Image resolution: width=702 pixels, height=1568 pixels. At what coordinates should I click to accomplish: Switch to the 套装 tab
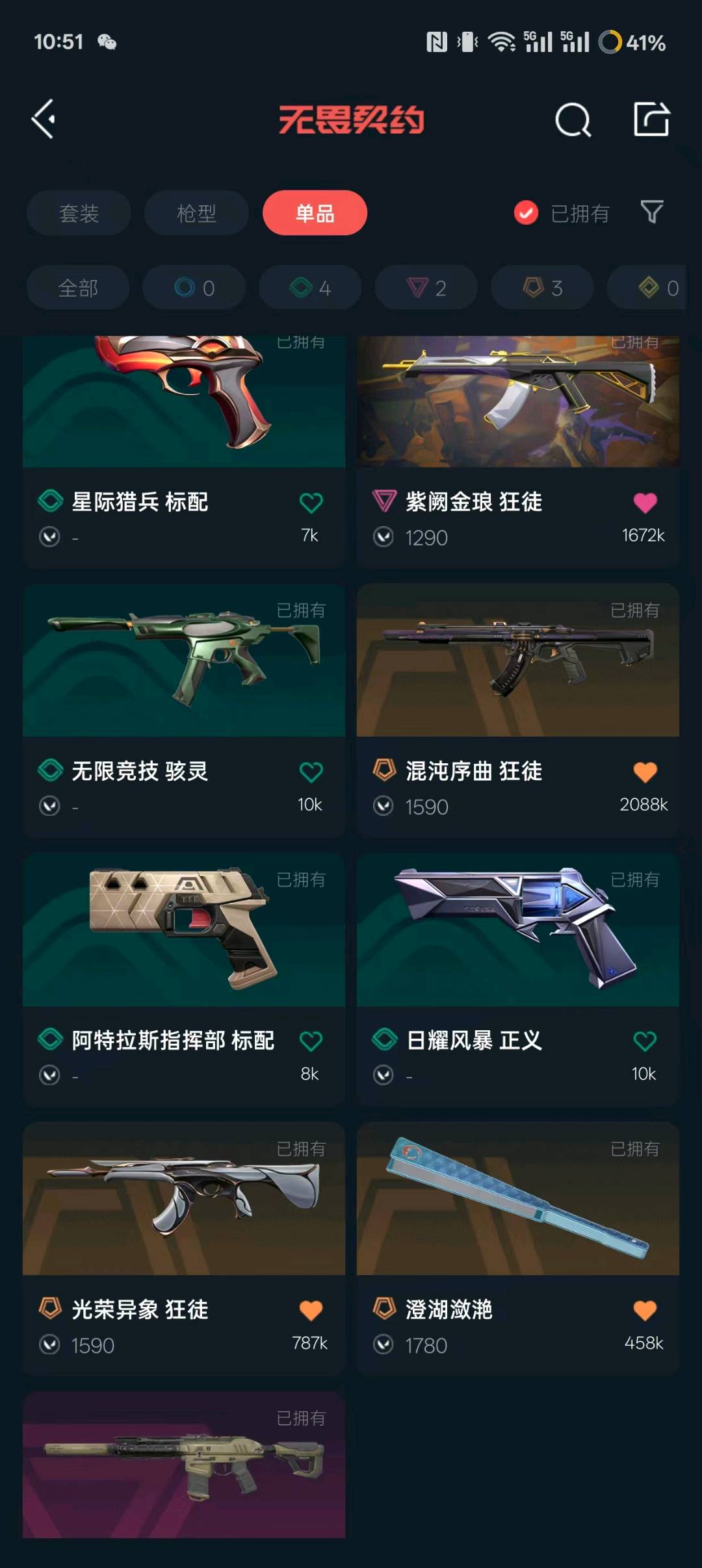click(x=79, y=213)
